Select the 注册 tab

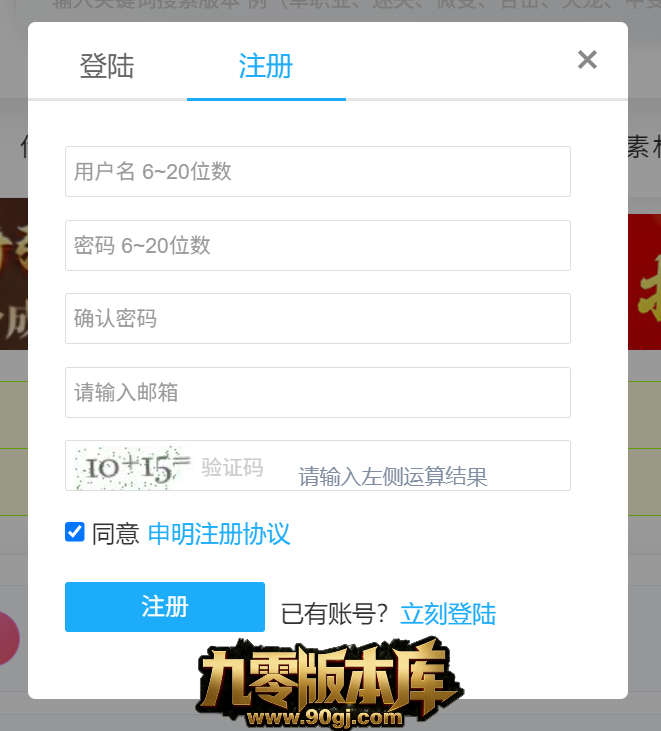point(266,67)
